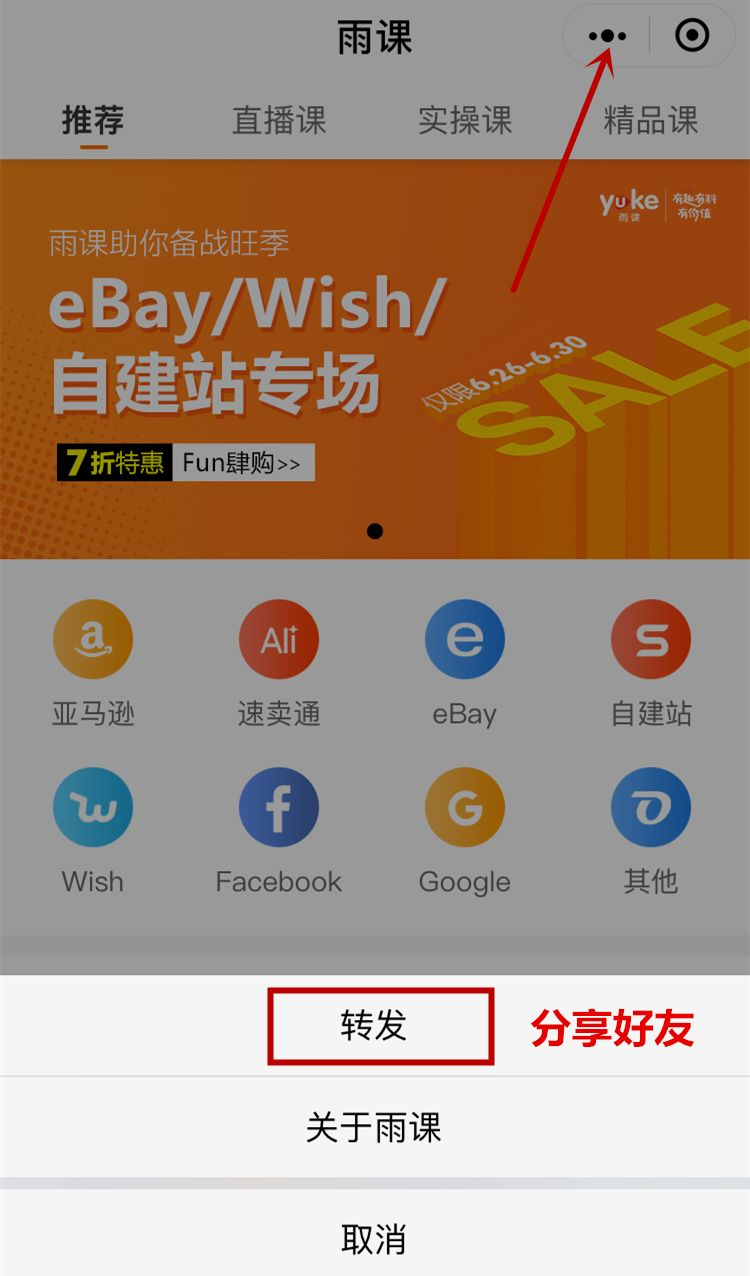
Task: Select 转发 to share with friends
Action: click(x=375, y=1026)
